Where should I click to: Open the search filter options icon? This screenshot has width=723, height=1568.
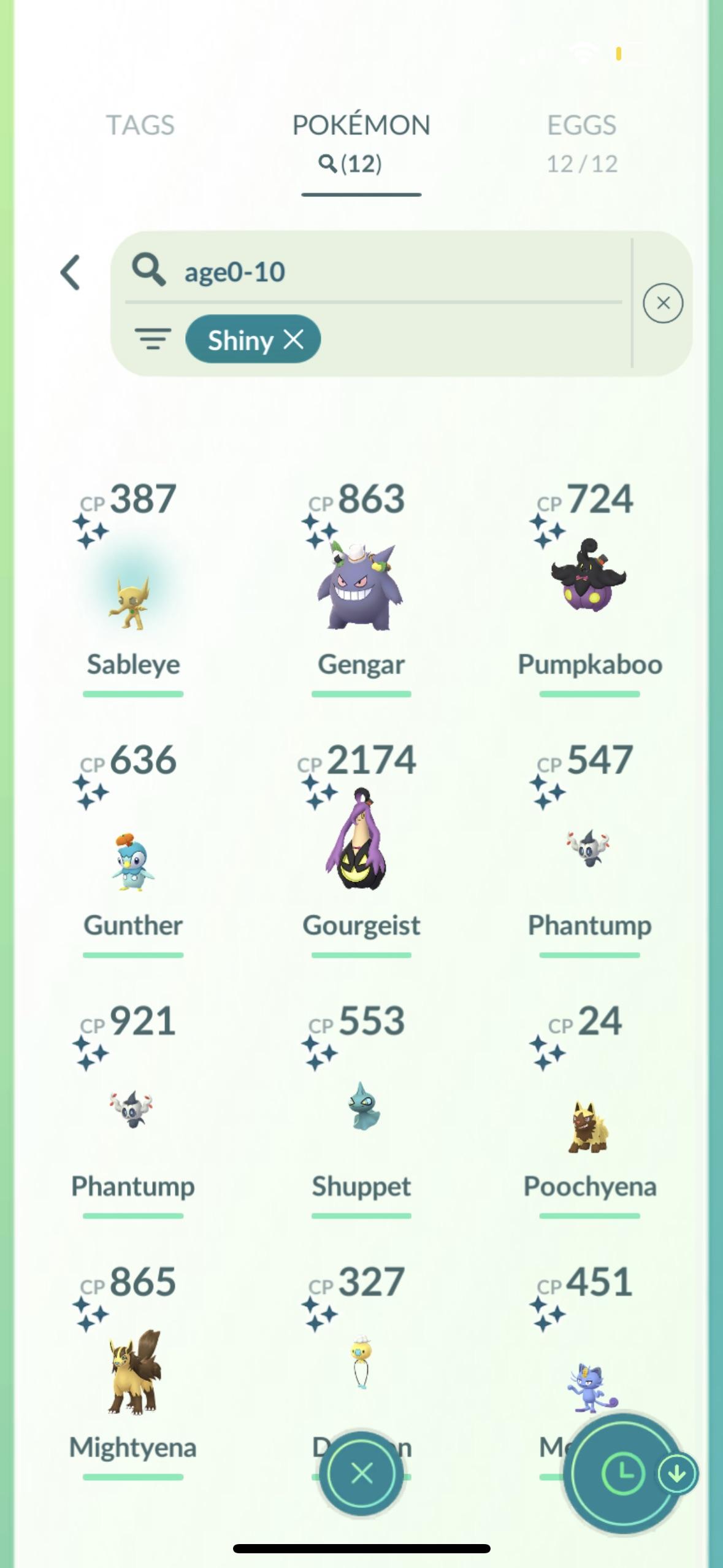pos(153,339)
